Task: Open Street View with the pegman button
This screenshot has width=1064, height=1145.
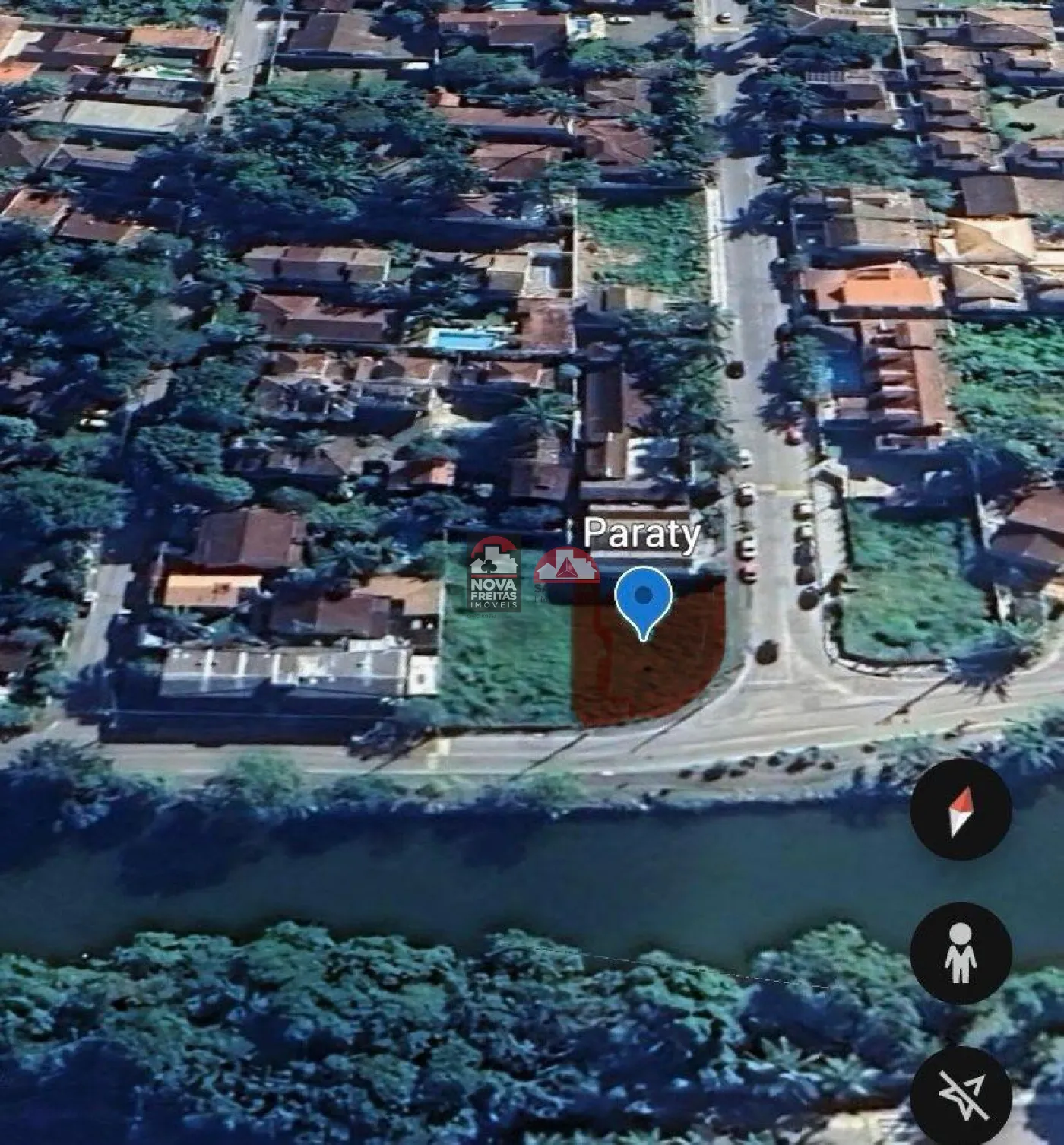Action: click(x=961, y=953)
